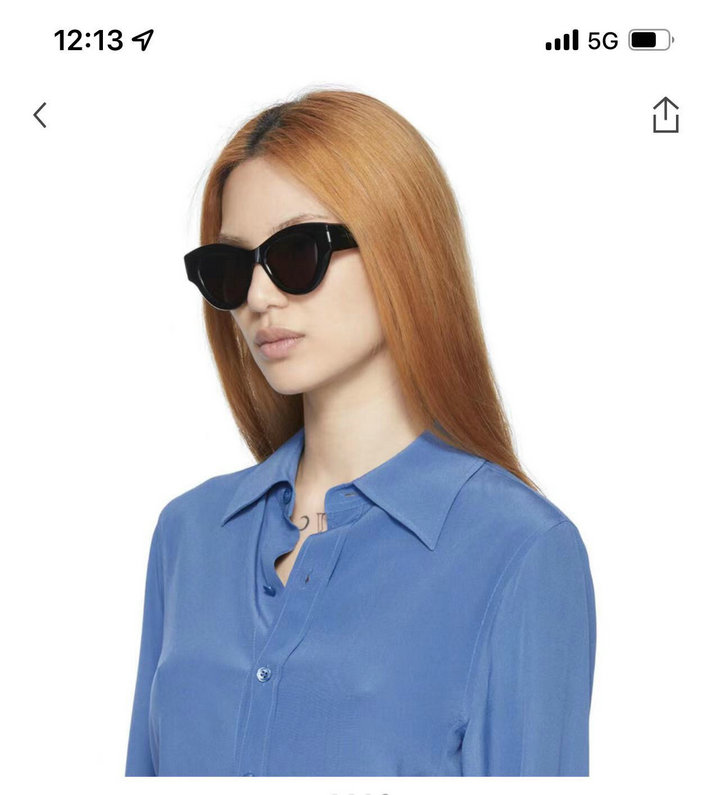Go back using the top-left arrow

(x=40, y=115)
